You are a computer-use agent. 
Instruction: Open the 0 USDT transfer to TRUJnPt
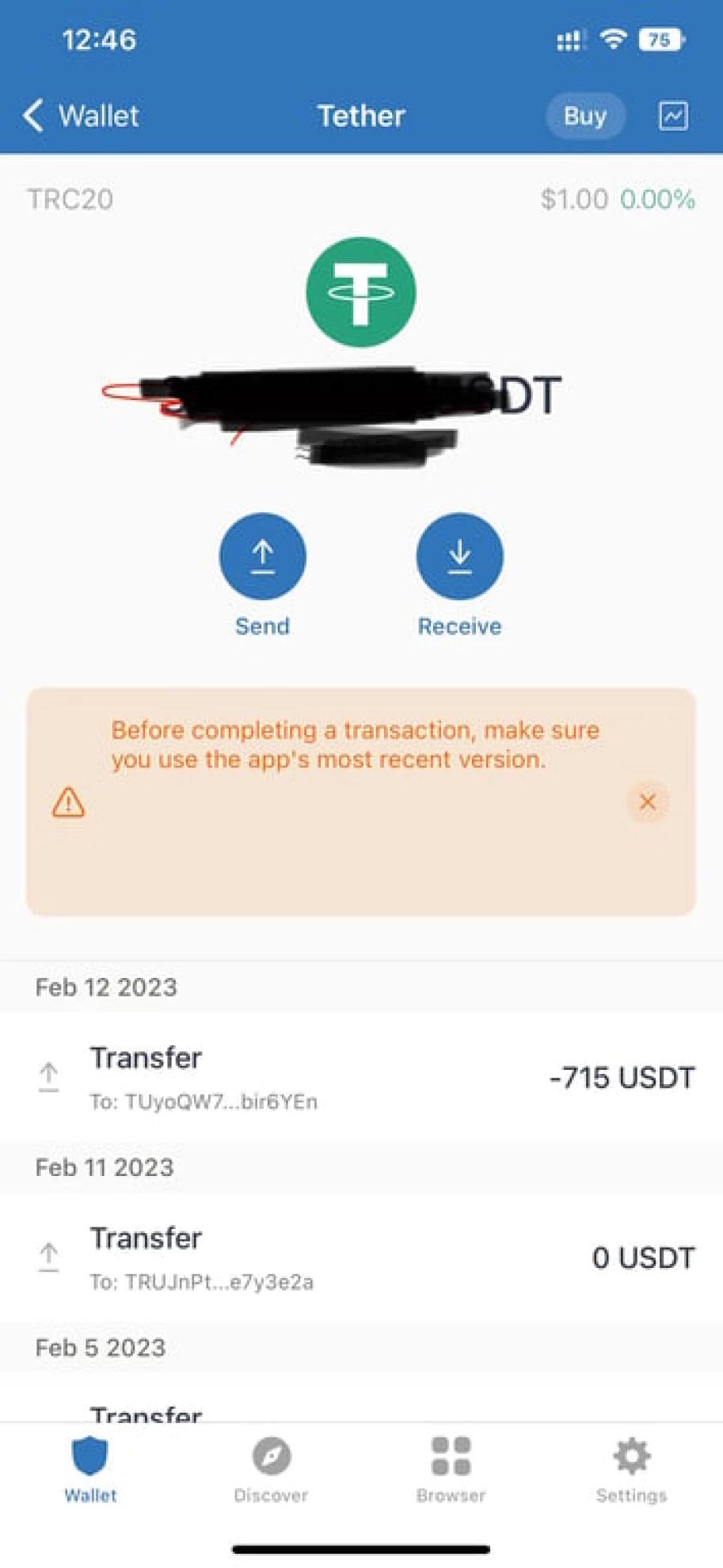(x=361, y=1257)
